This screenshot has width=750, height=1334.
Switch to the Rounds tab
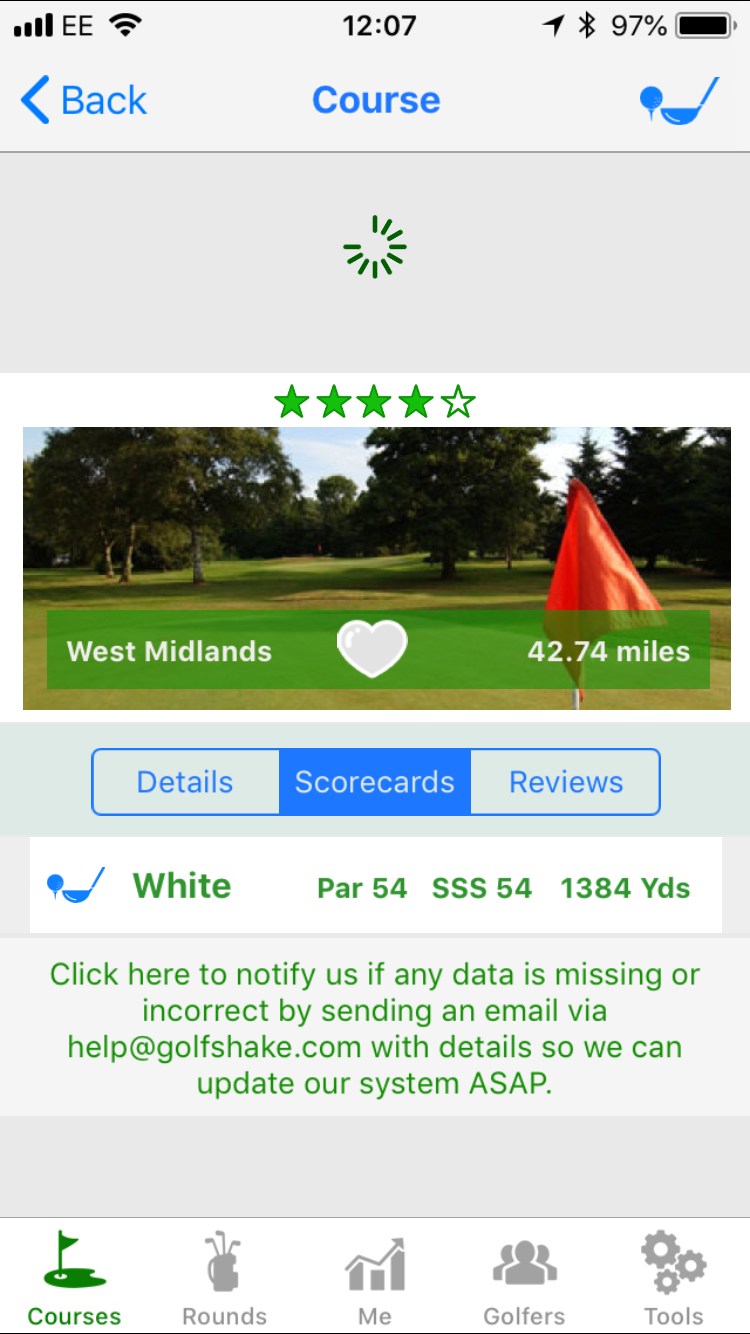[x=224, y=1278]
